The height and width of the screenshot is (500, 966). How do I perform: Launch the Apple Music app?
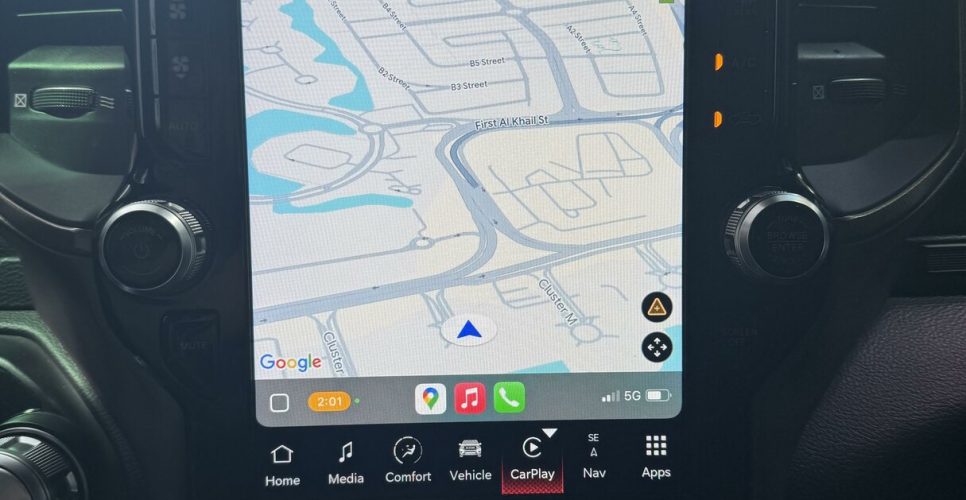[470, 398]
